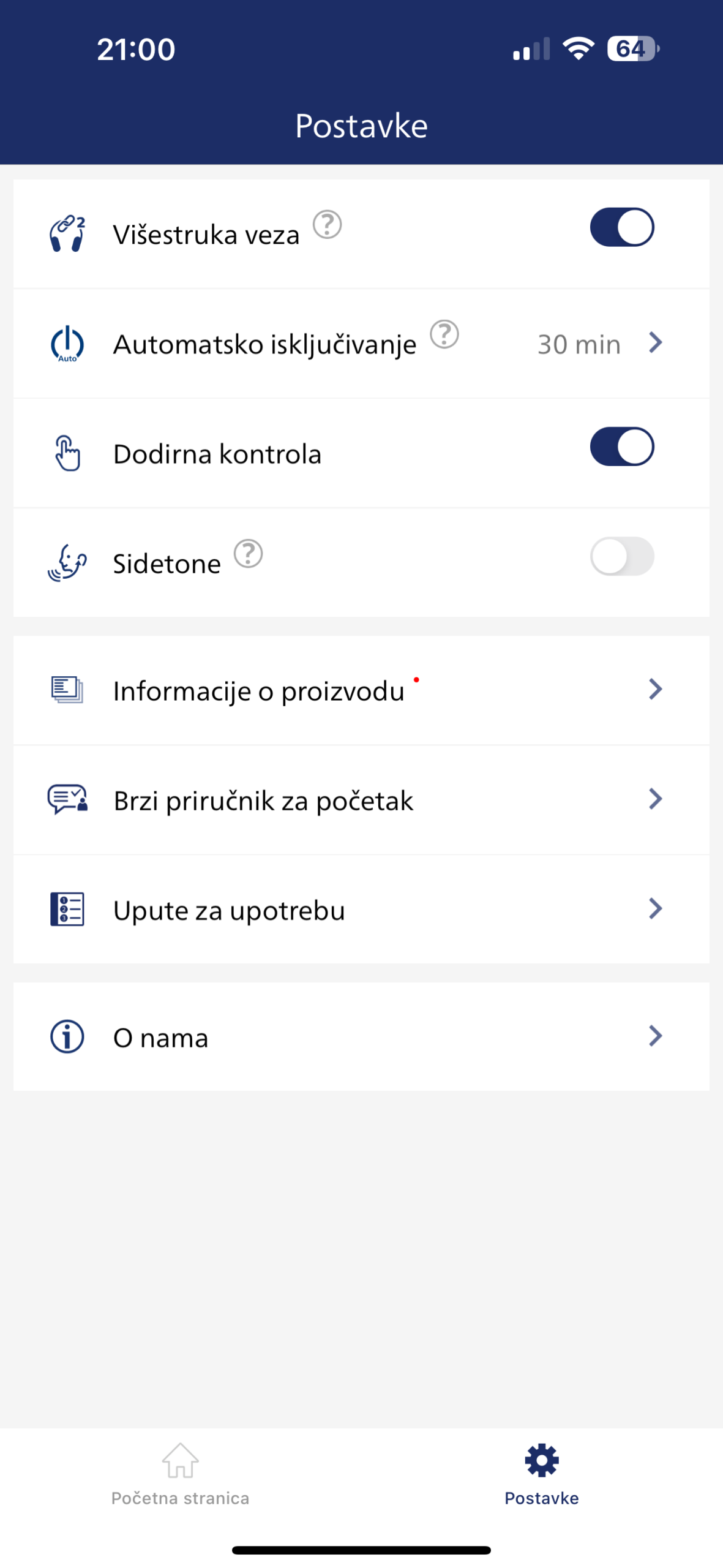The height and width of the screenshot is (1568, 723).
Task: Open the O nama page
Action: [x=361, y=1037]
